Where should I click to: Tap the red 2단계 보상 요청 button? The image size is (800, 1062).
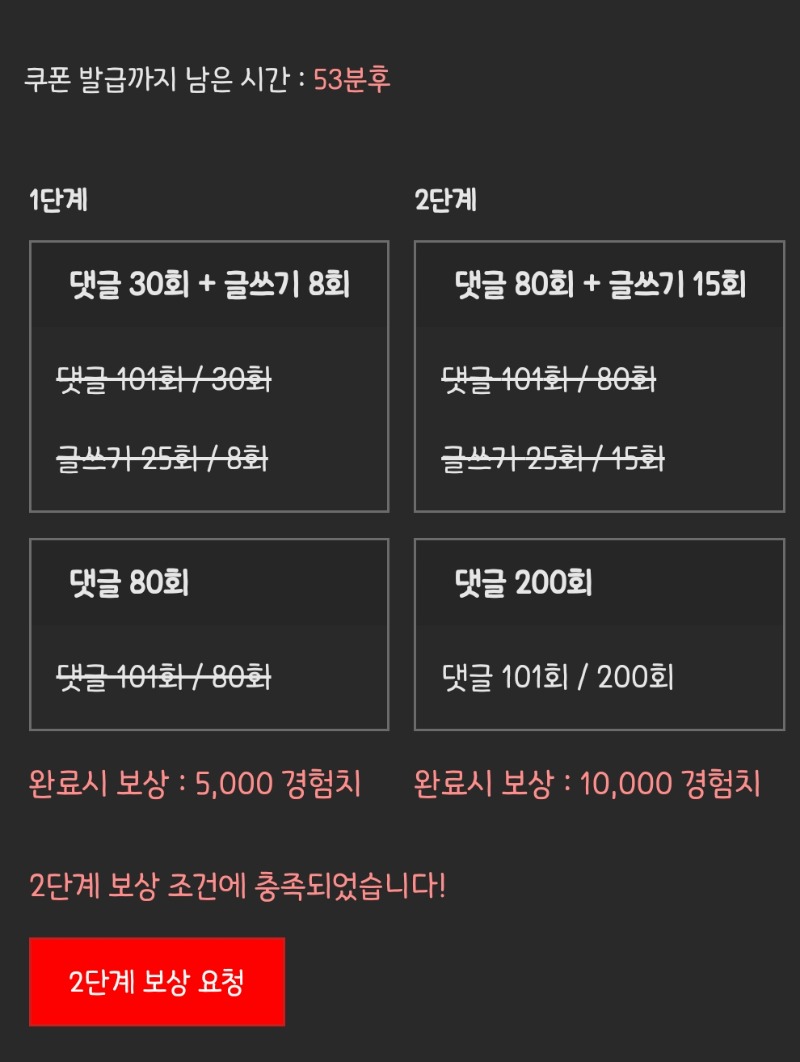click(157, 981)
